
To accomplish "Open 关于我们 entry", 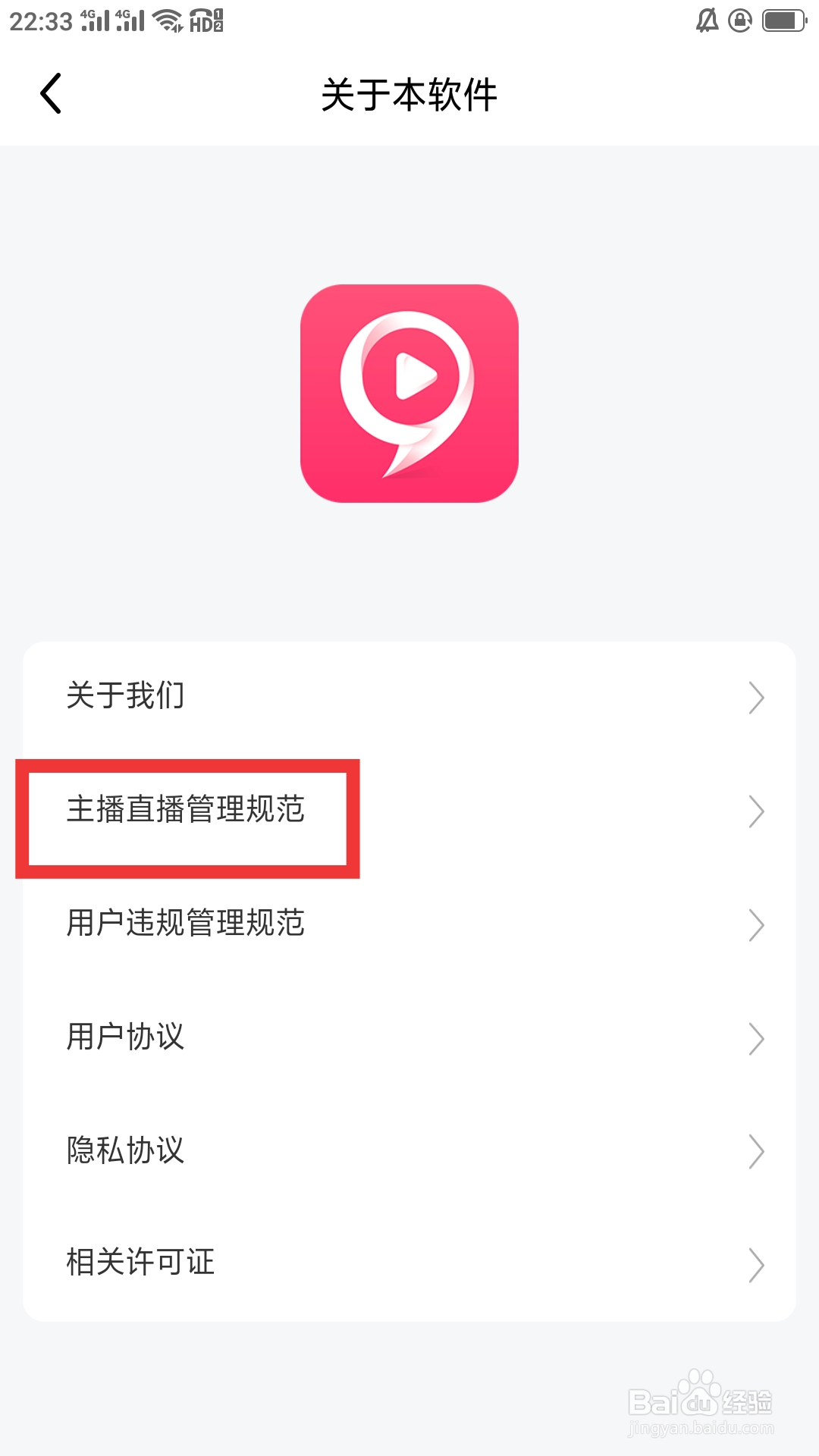I will point(125,697).
